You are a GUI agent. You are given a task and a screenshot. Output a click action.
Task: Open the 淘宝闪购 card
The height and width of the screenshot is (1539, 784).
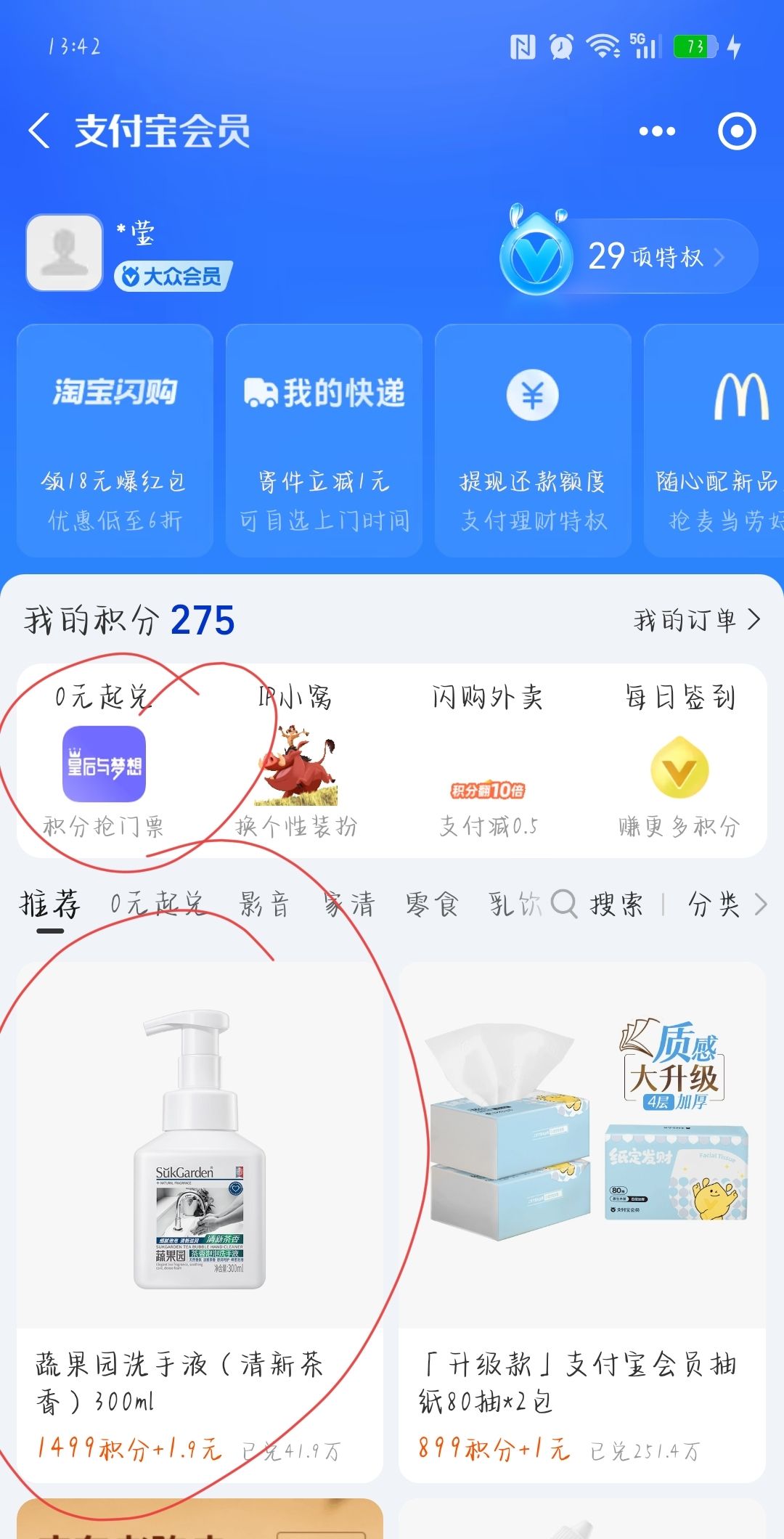(115, 440)
